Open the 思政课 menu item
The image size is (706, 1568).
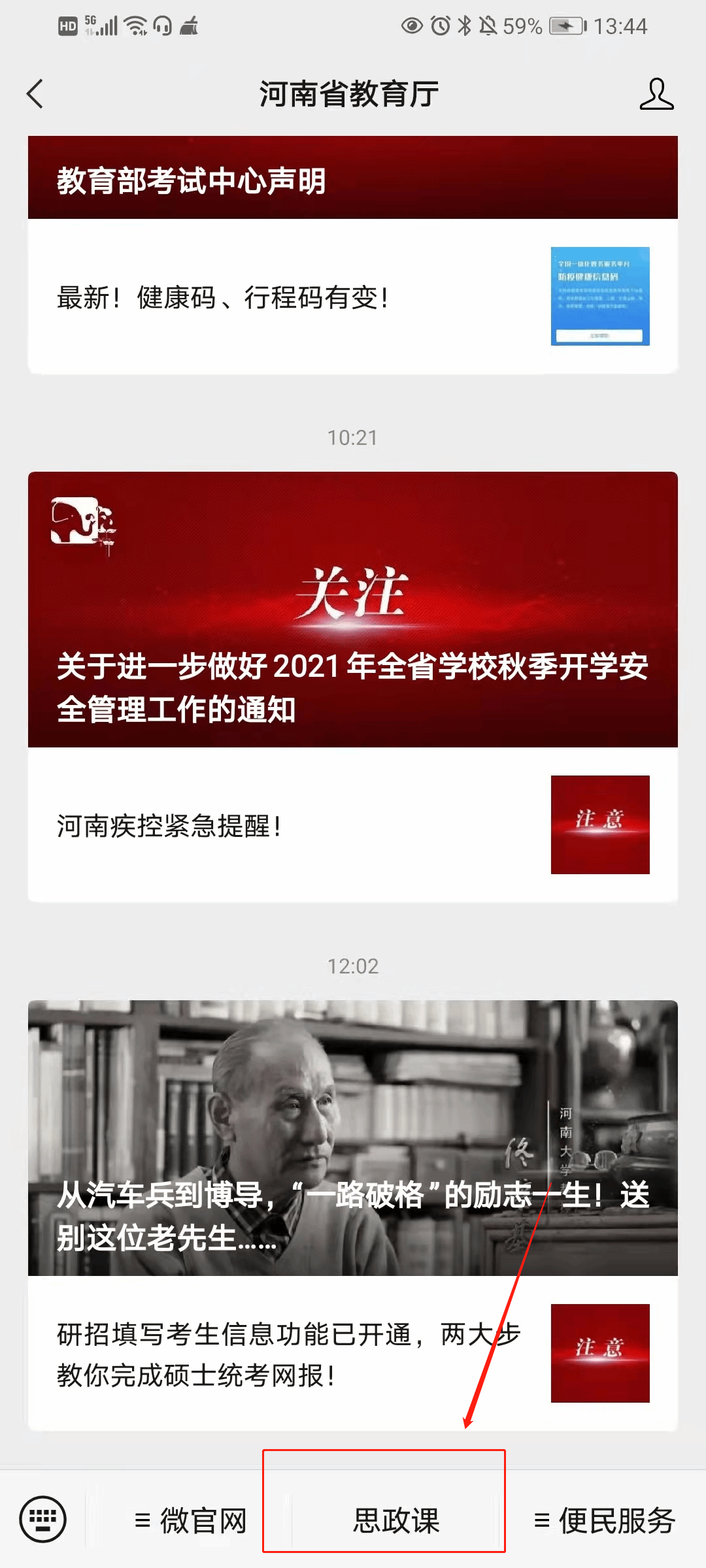pyautogui.click(x=396, y=1520)
